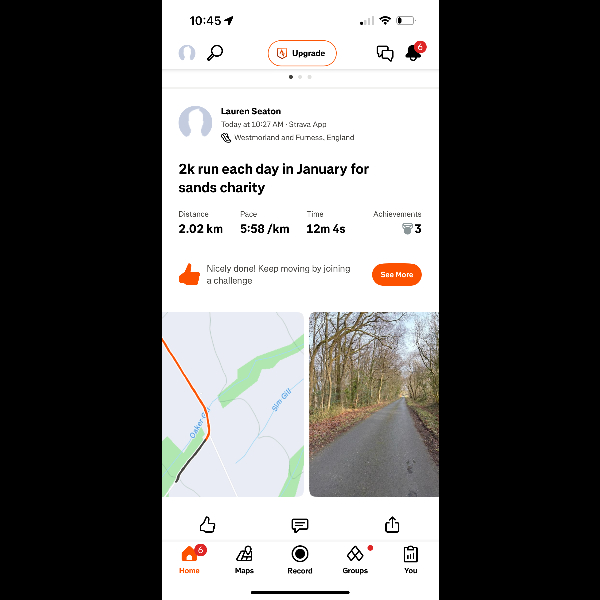Open the messages chat icon
This screenshot has width=600, height=600.
click(385, 54)
